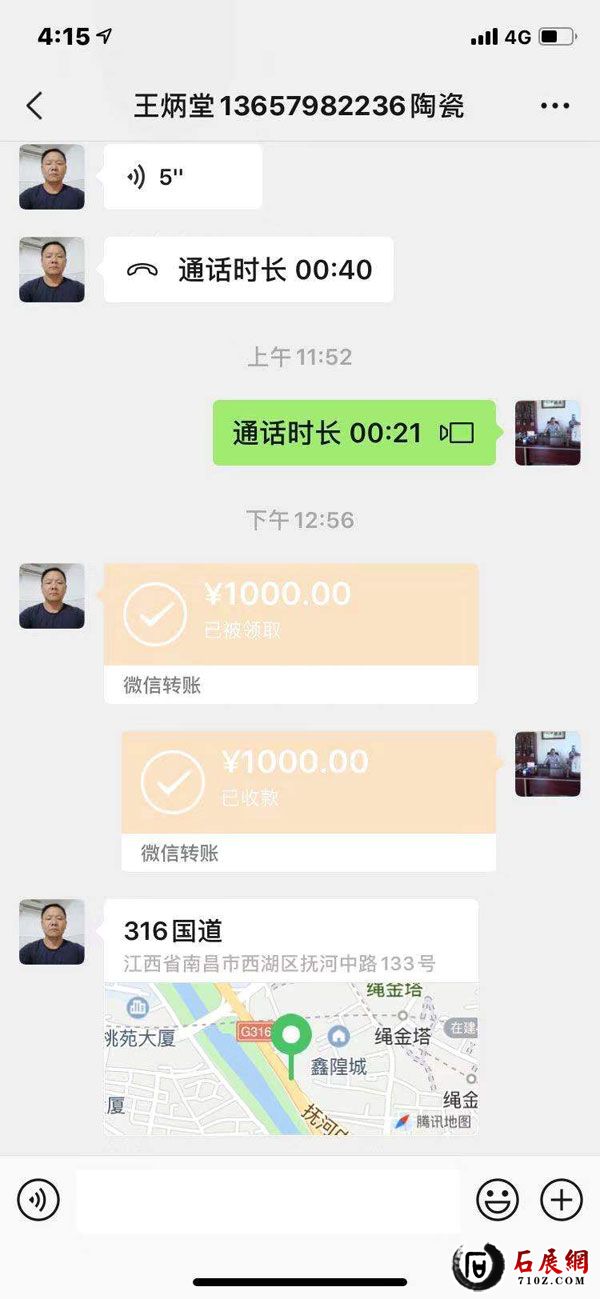Open my own avatar beside the 00:21 call
Viewport: 600px width, 1299px height.
point(547,433)
